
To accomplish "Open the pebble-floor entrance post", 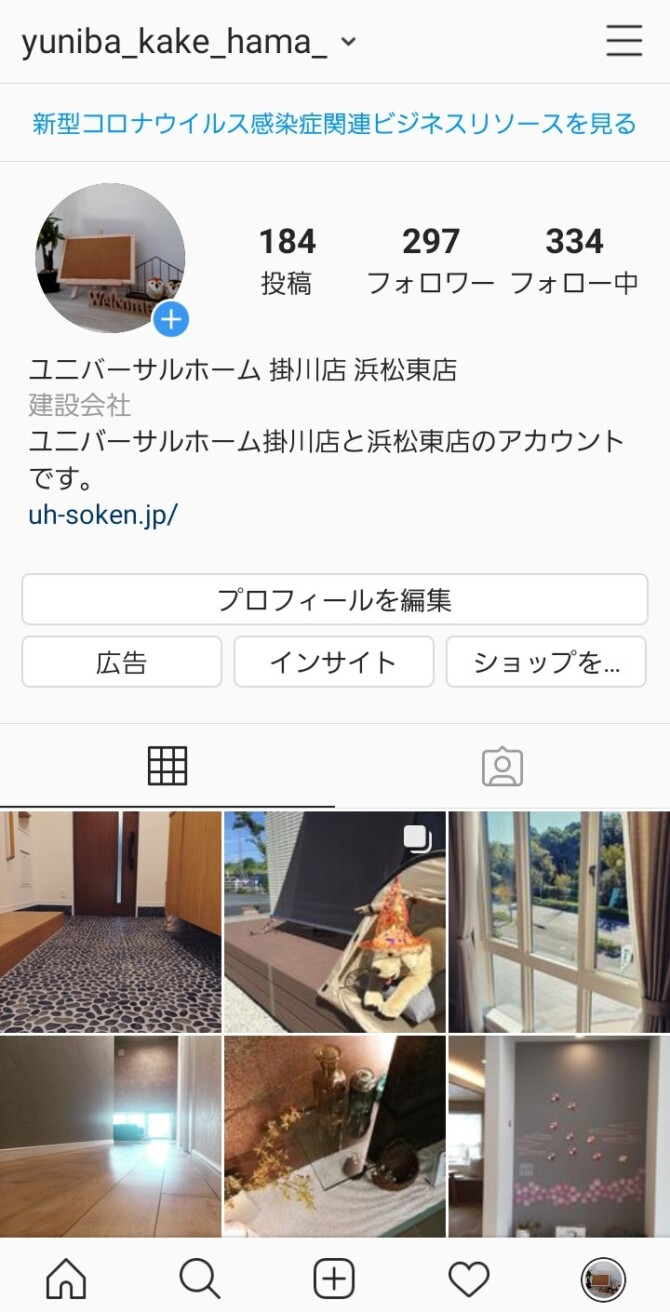I will [110, 921].
